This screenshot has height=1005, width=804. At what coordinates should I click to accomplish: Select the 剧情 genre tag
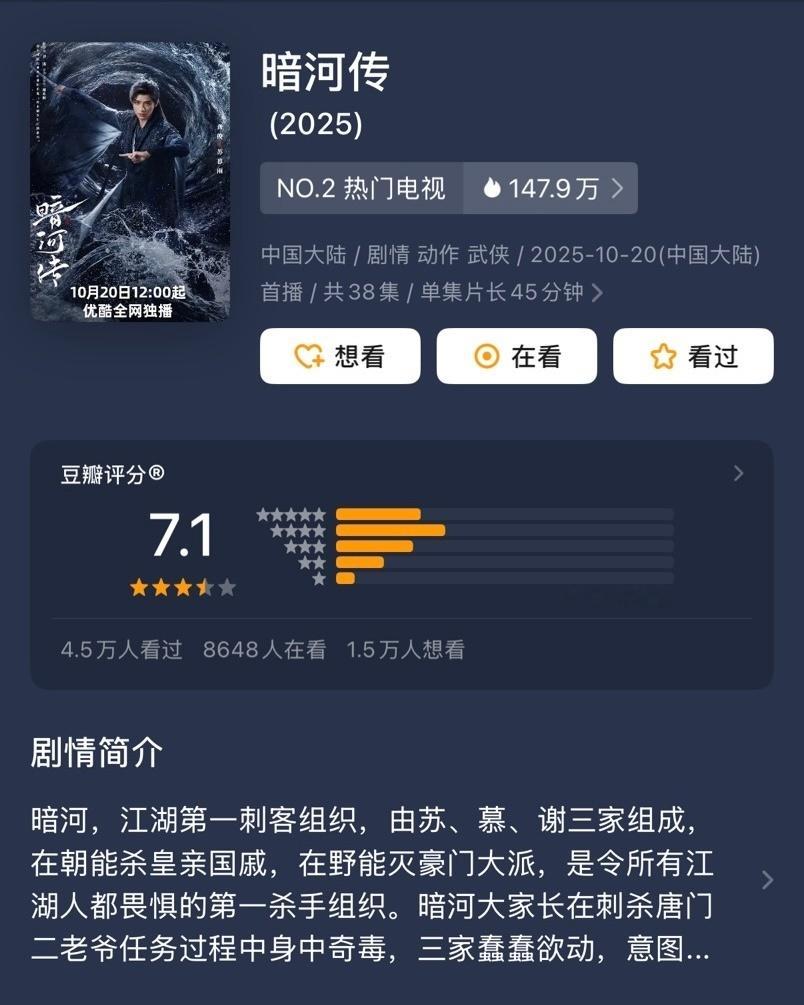pos(387,254)
